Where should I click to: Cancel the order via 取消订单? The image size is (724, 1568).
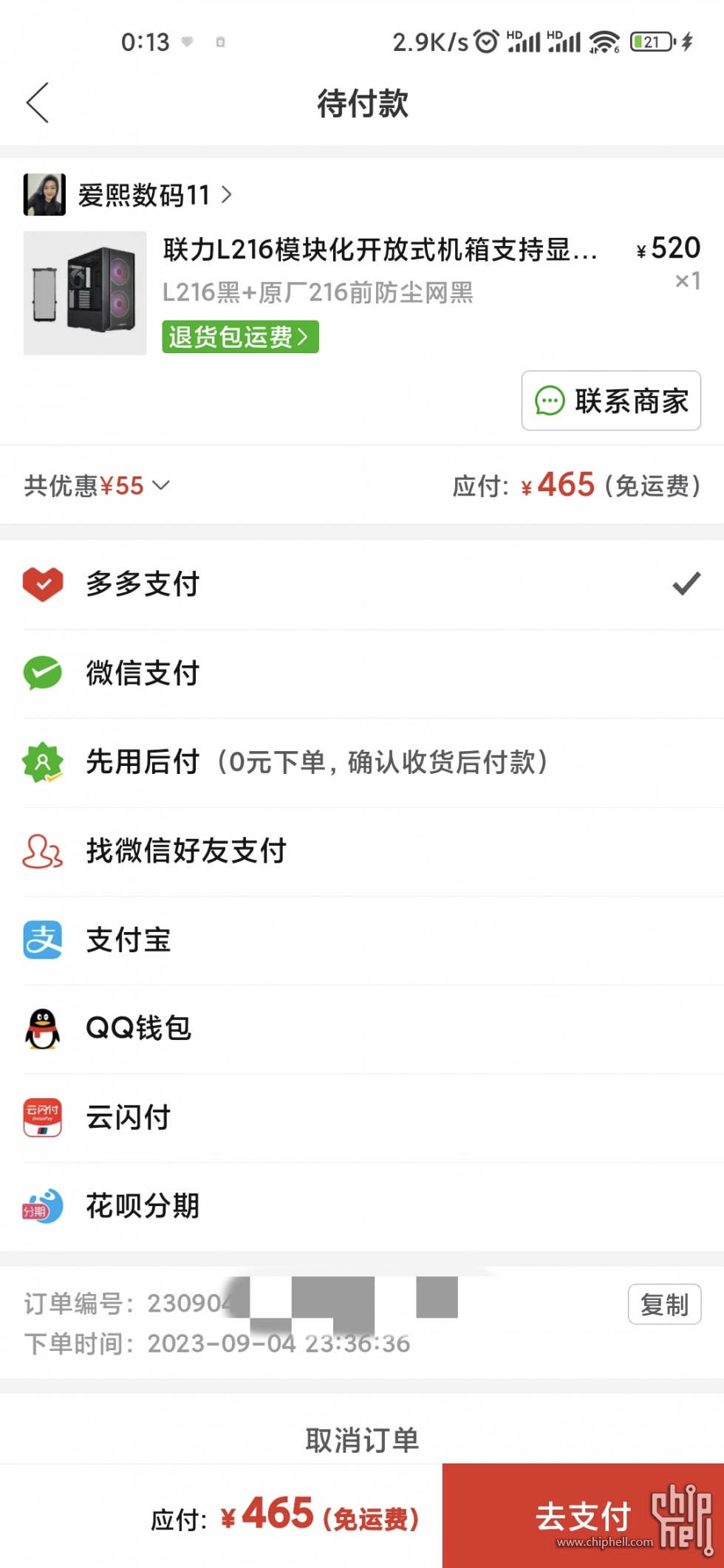362,1439
